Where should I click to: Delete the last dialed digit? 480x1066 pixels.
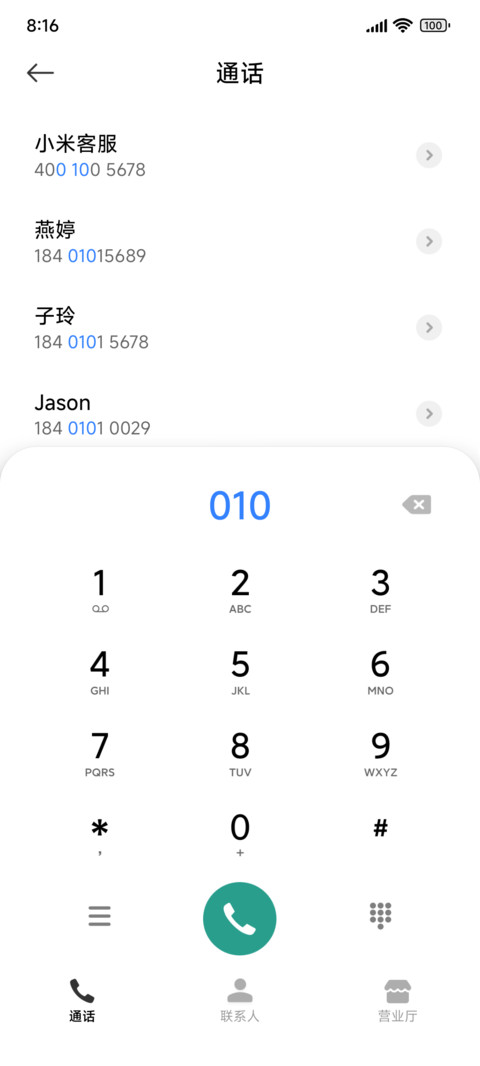[x=417, y=505]
